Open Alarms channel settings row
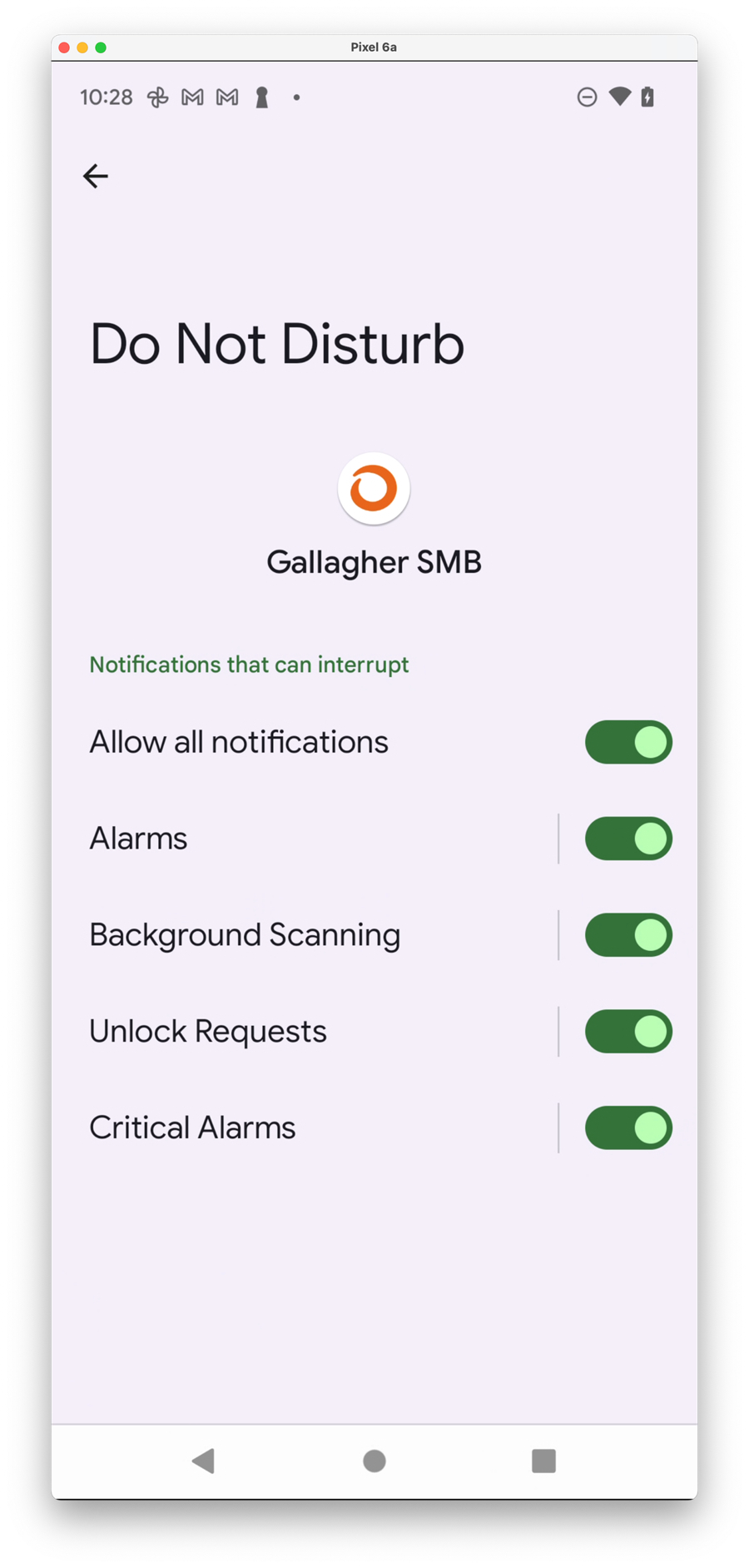The width and height of the screenshot is (749, 1568). click(316, 839)
